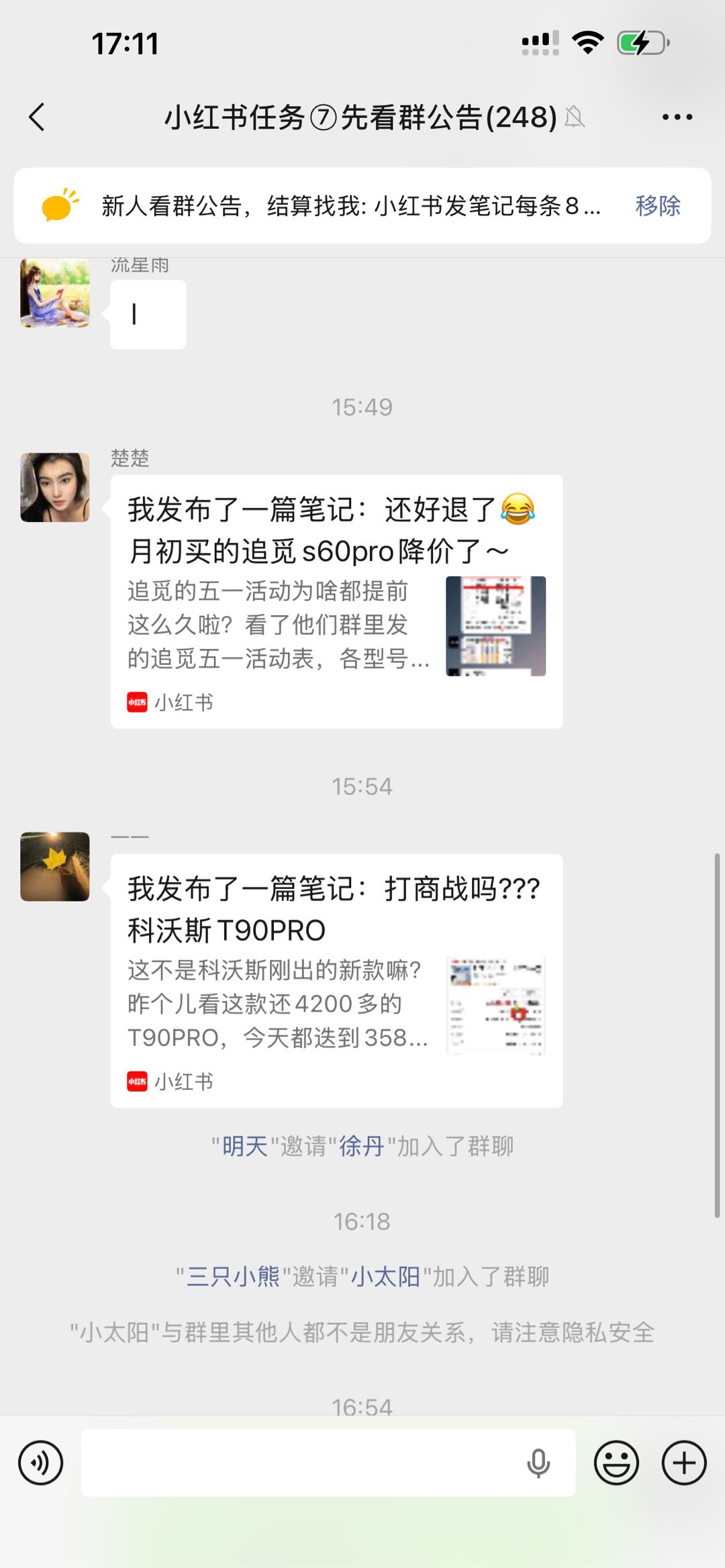Tap 移除 to dismiss the announcement banner
Image resolution: width=725 pixels, height=1568 pixels.
point(656,207)
